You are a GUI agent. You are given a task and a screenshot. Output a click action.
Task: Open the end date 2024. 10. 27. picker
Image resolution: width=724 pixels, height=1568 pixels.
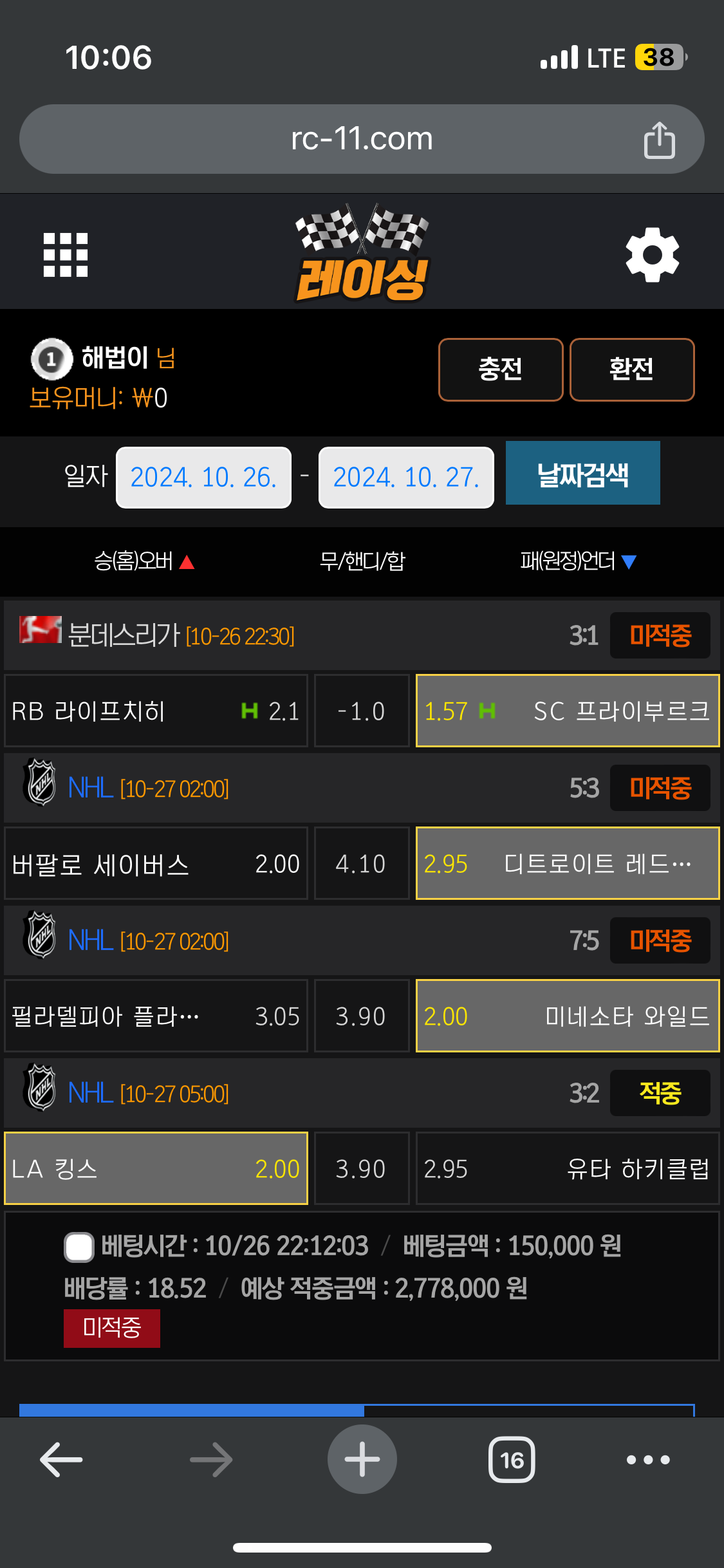point(406,478)
